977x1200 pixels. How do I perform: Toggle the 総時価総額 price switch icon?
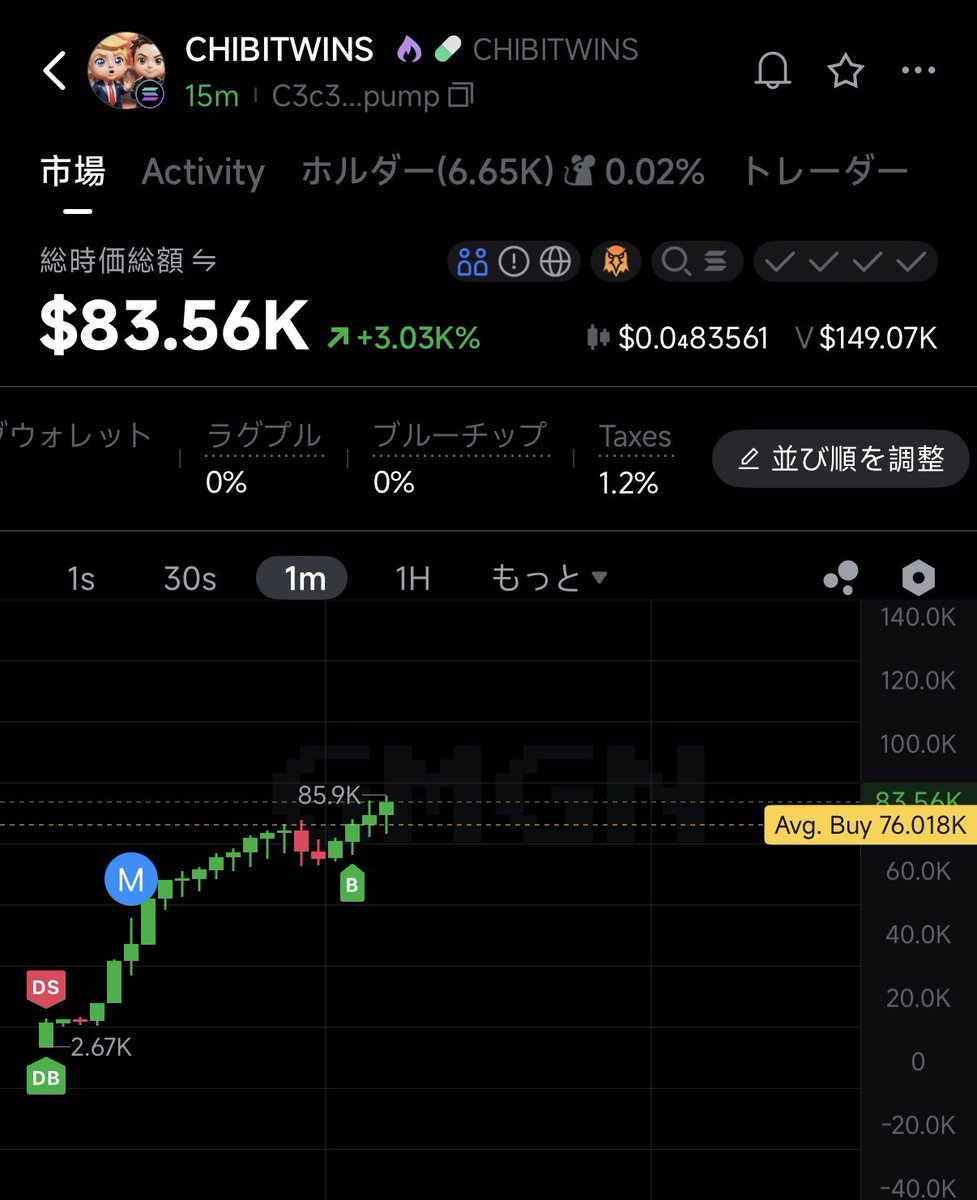pyautogui.click(x=204, y=262)
